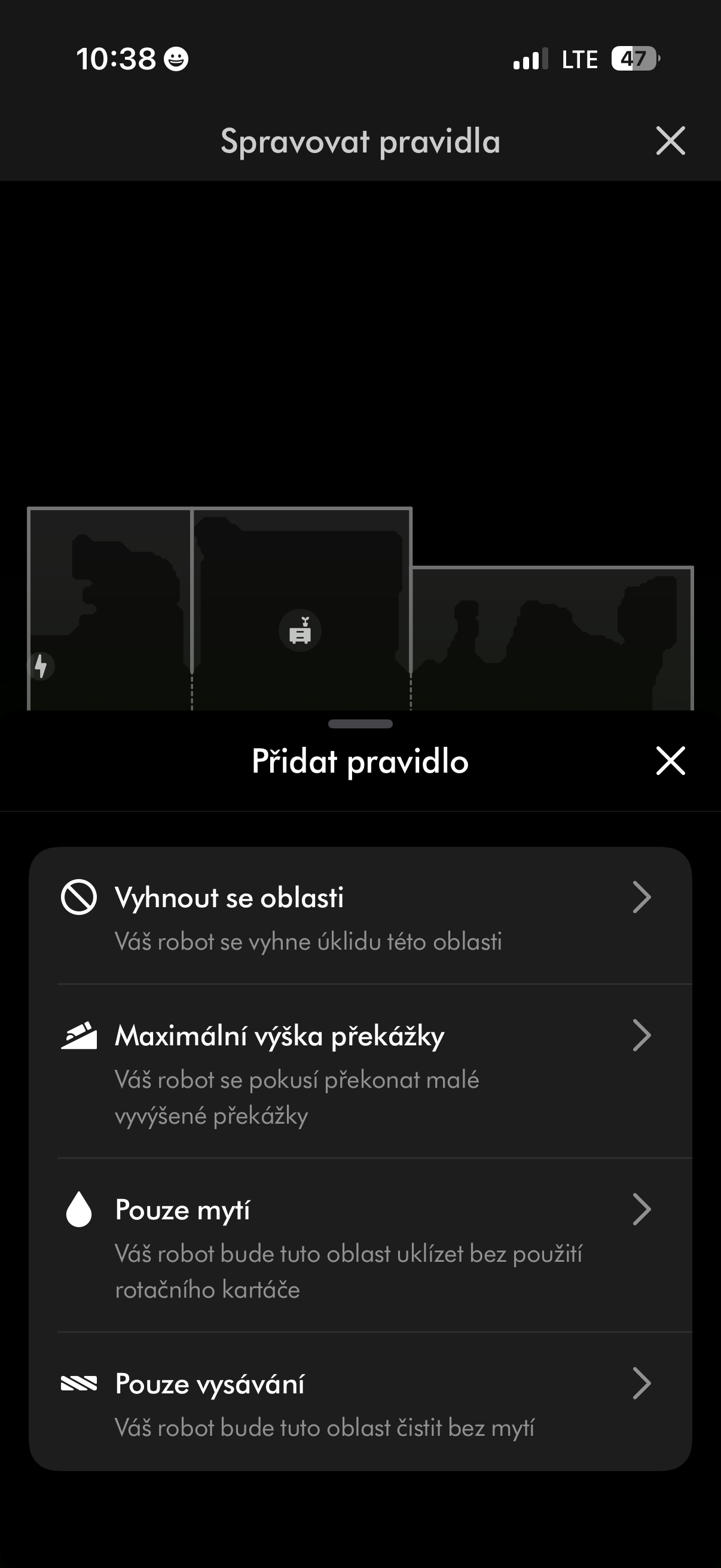Close the Spravovat pravidla screen
The image size is (721, 1568).
(671, 141)
